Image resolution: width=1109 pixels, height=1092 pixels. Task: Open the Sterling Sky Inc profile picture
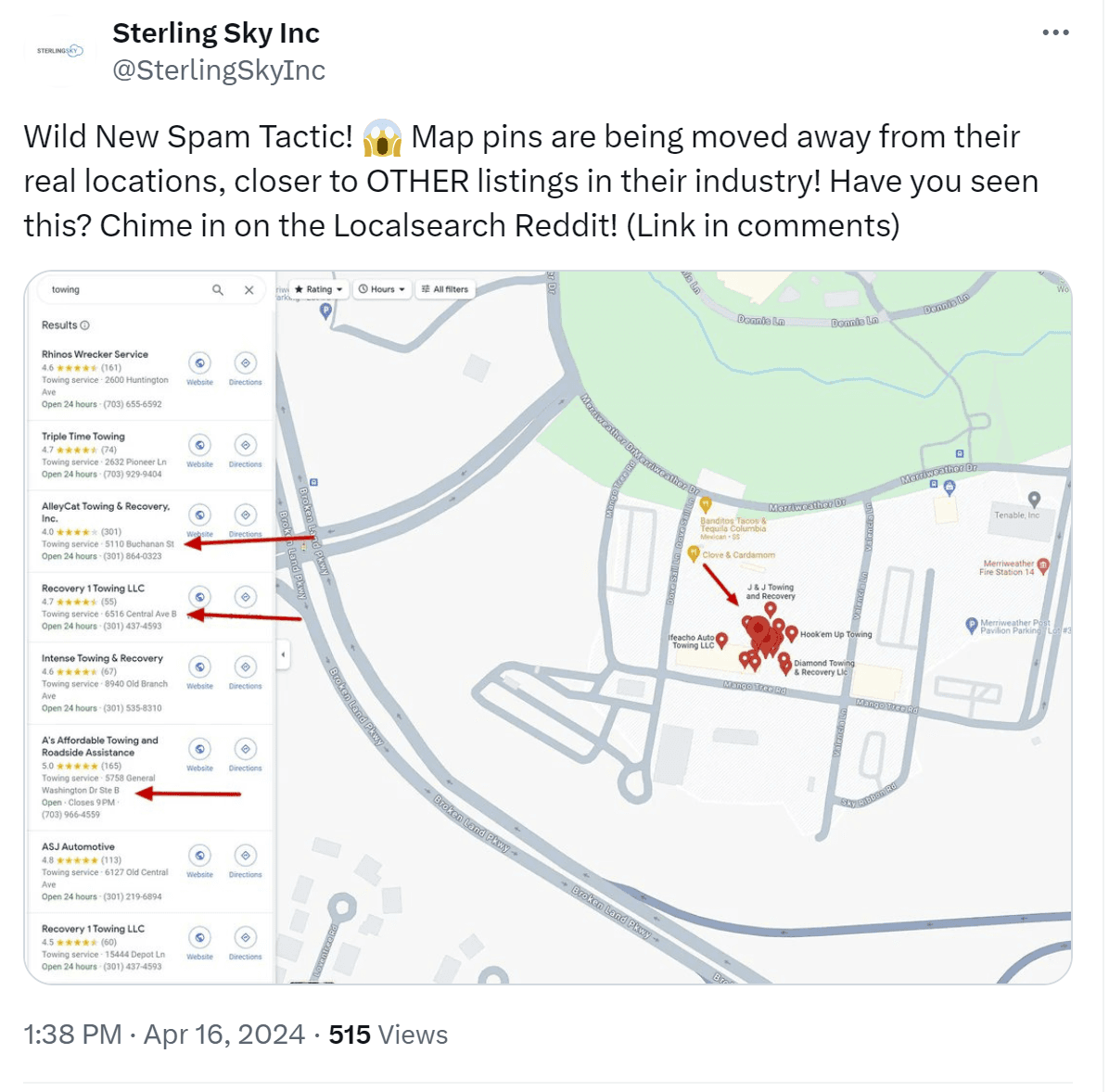coord(59,51)
